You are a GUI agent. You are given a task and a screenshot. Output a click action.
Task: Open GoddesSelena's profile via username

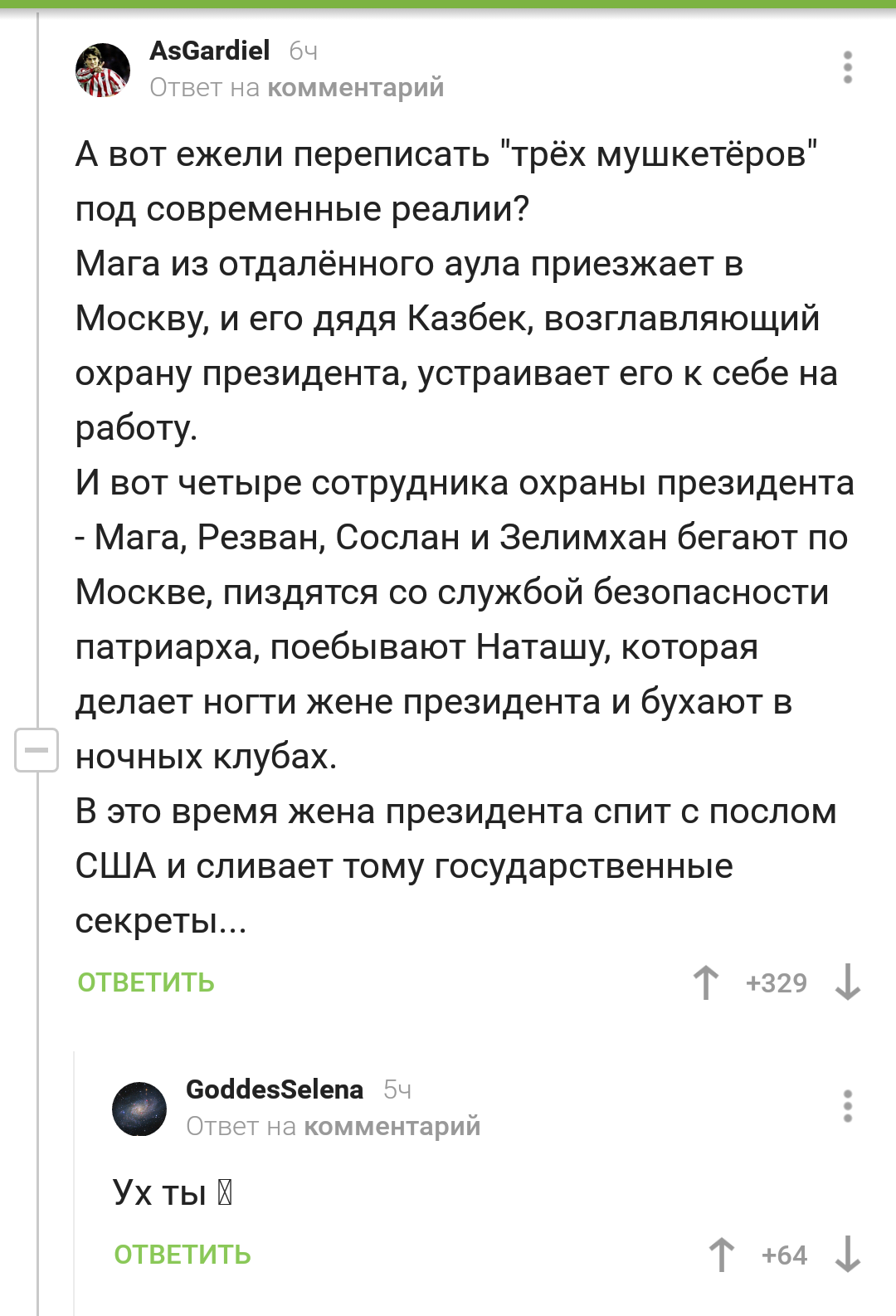tap(275, 1089)
